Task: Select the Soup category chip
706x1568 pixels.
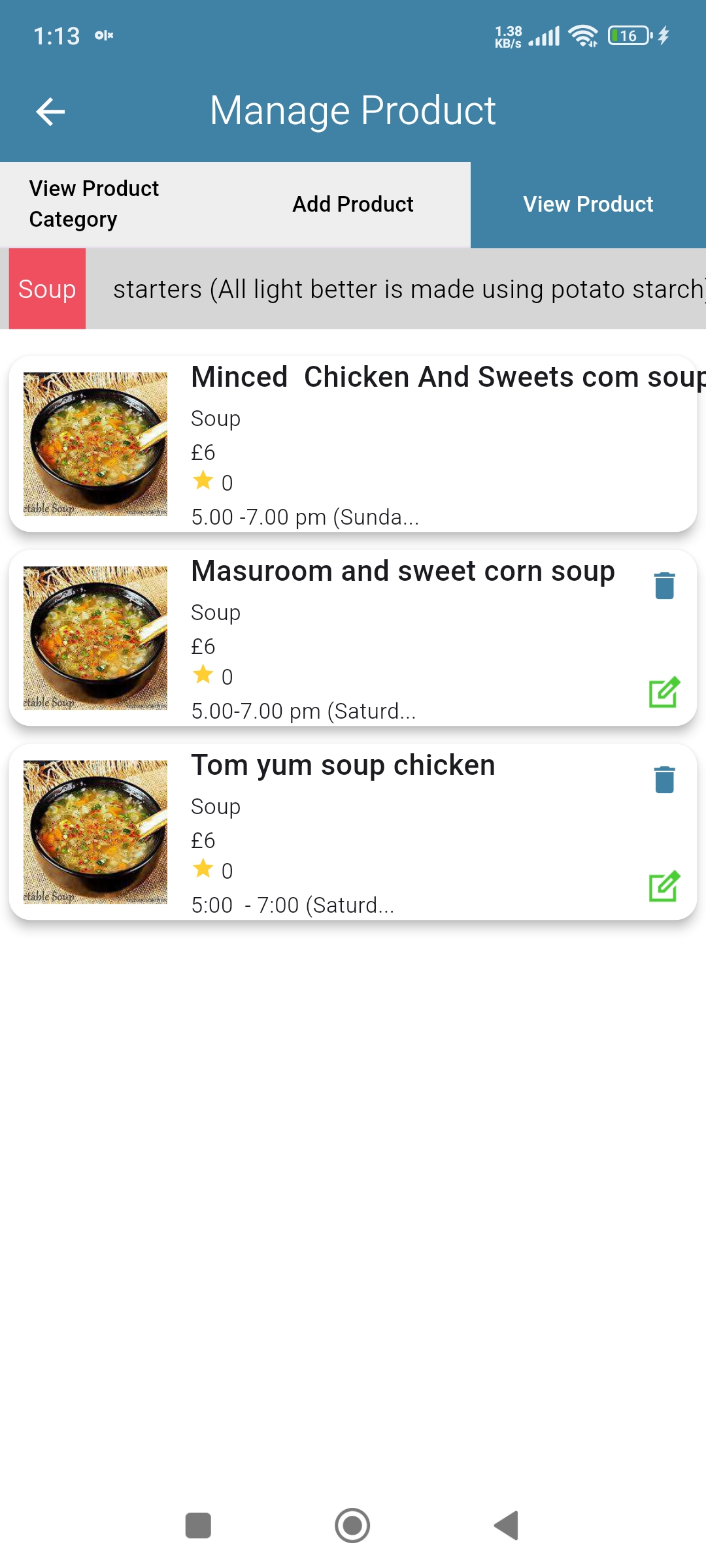Action: [x=47, y=289]
